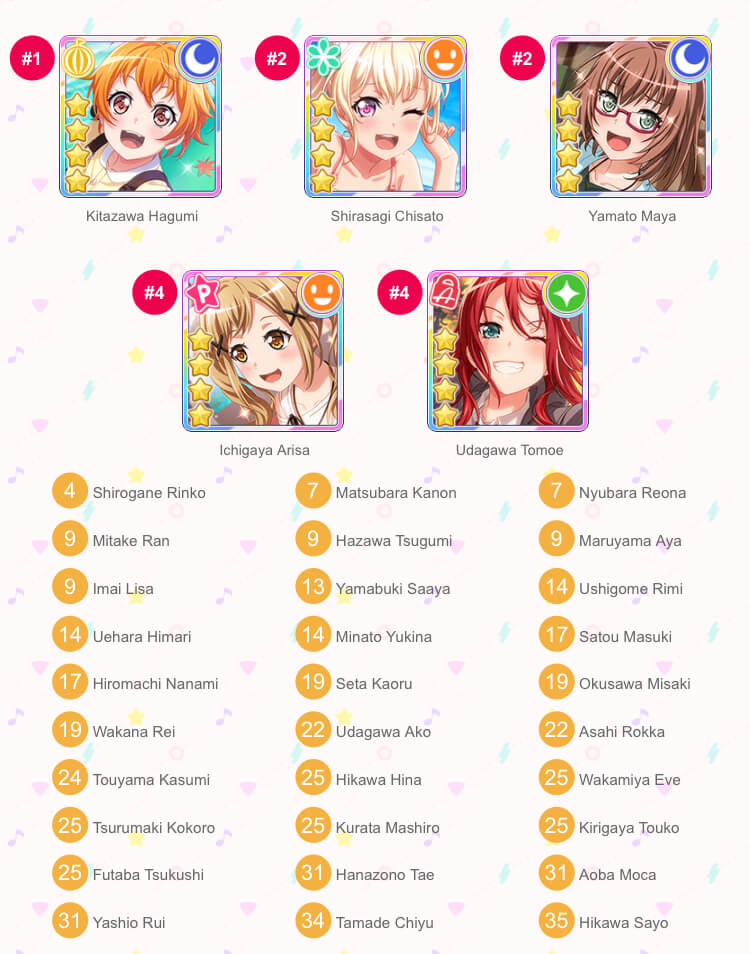Viewport: 750px width, 954px height.
Task: Click the #1 rank badge beside Hagumi
Action: pyautogui.click(x=32, y=57)
